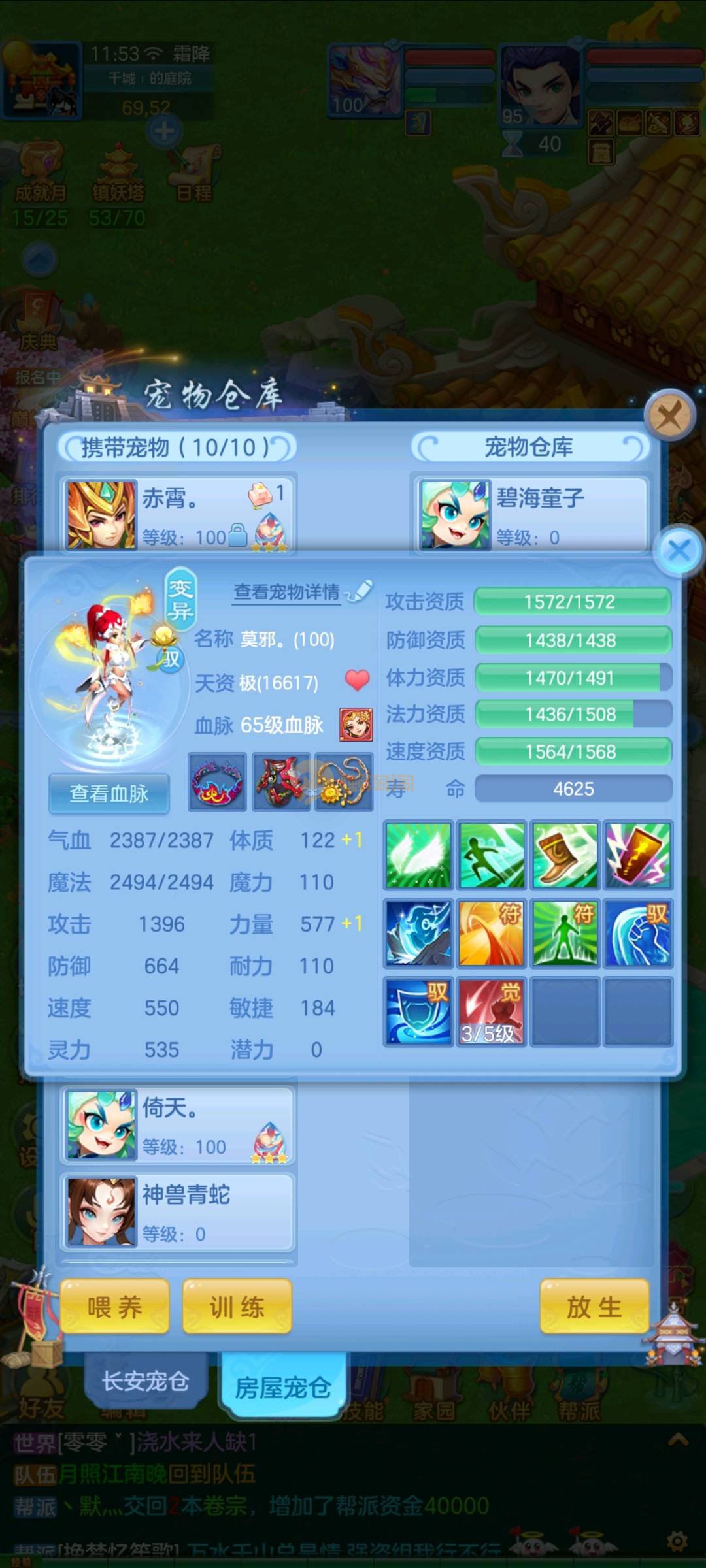
Task: Switch to the 长安宠仓 tab
Action: (145, 1380)
